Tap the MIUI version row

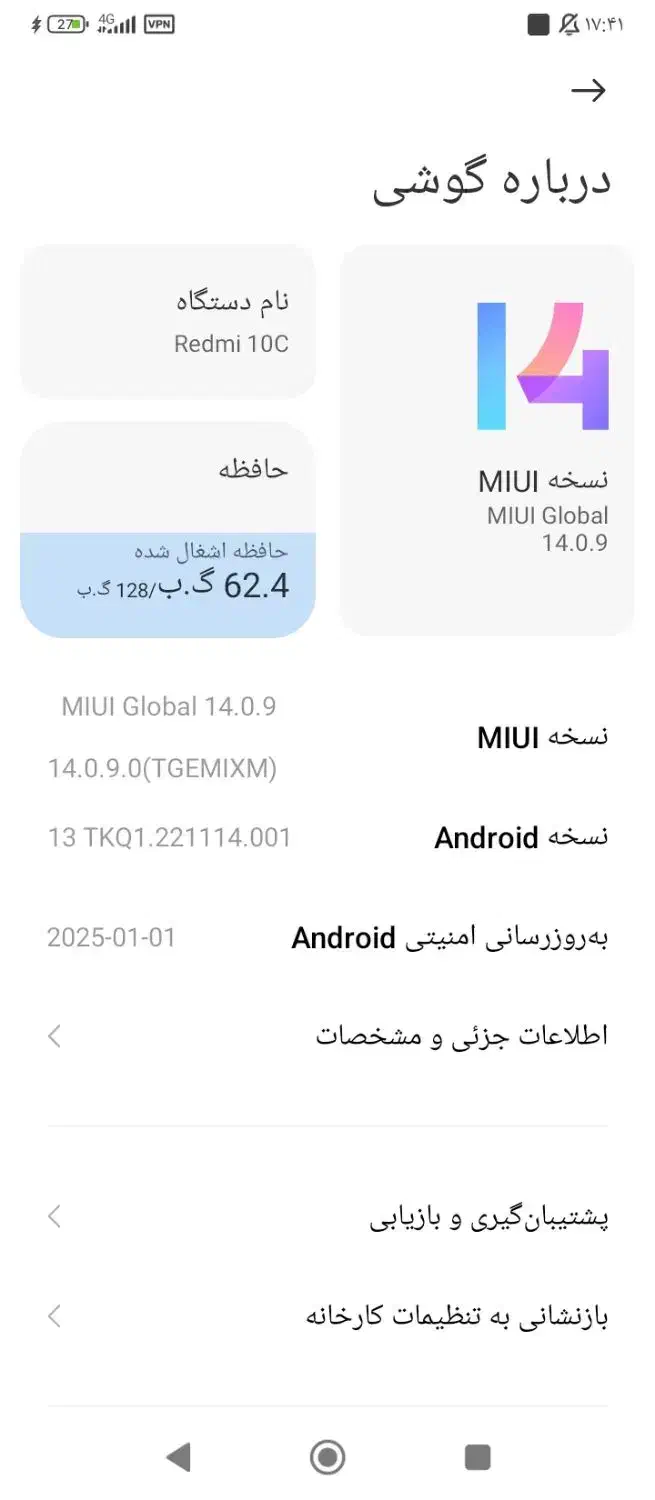click(x=327, y=738)
